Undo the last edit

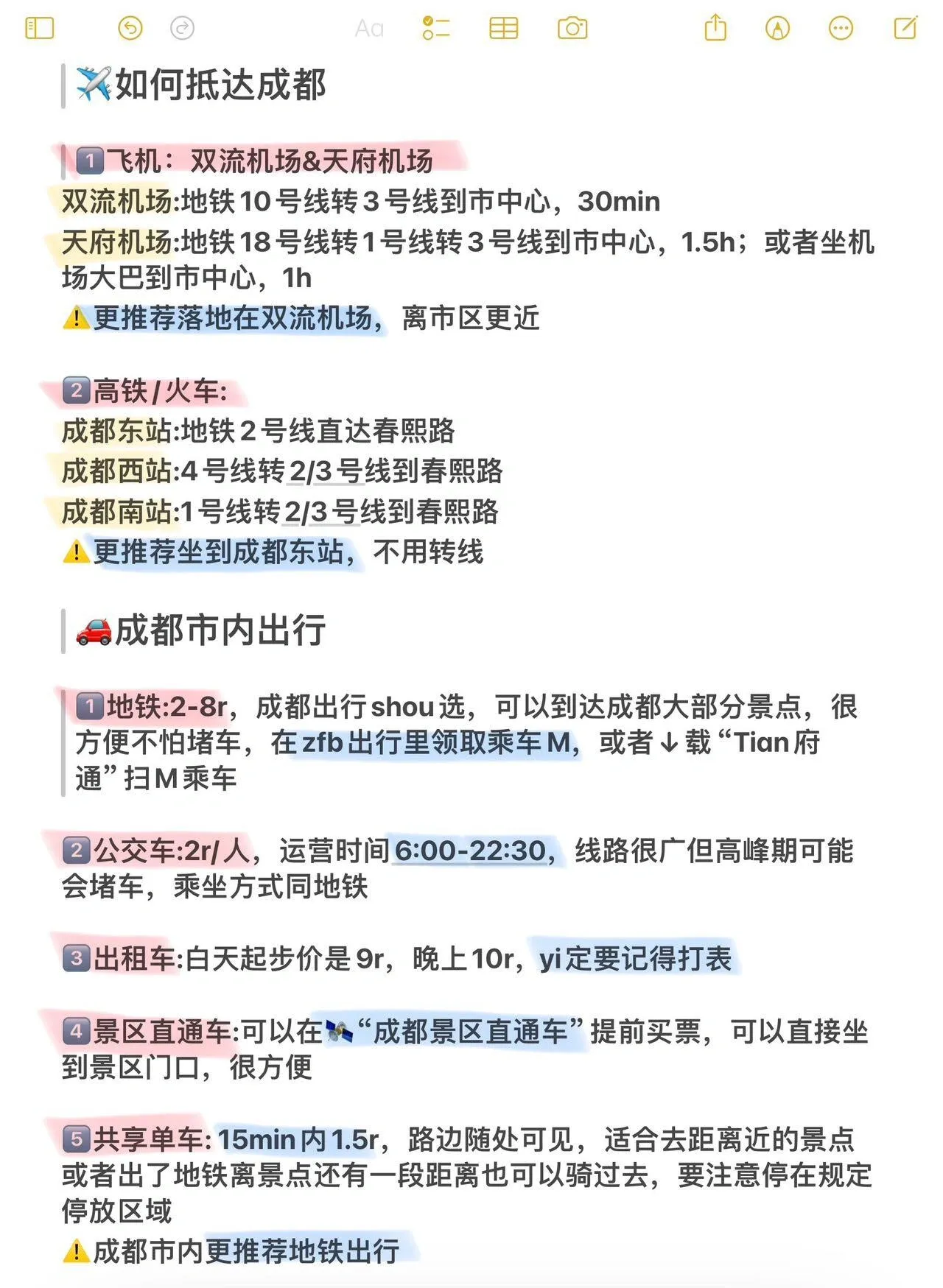click(x=130, y=29)
